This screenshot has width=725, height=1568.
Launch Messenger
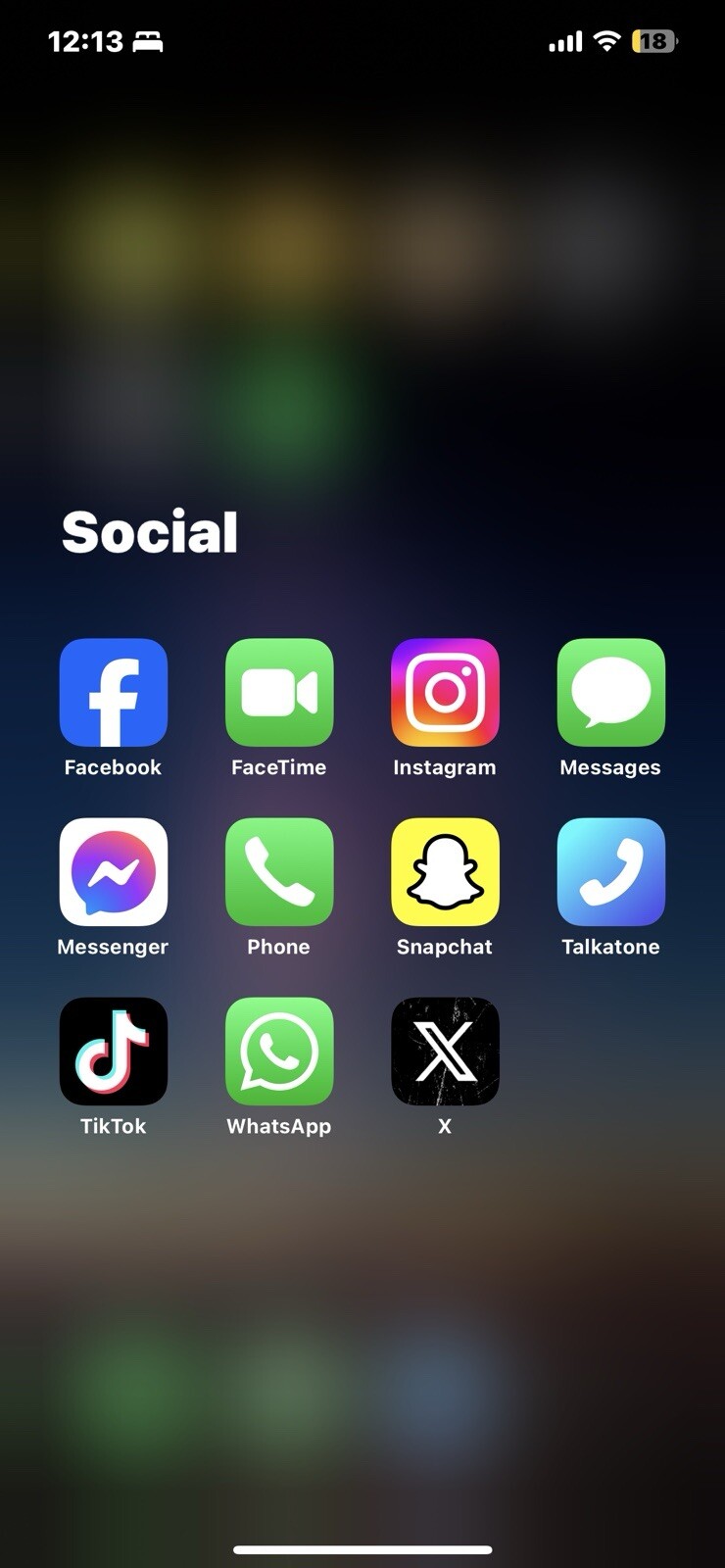coord(113,871)
